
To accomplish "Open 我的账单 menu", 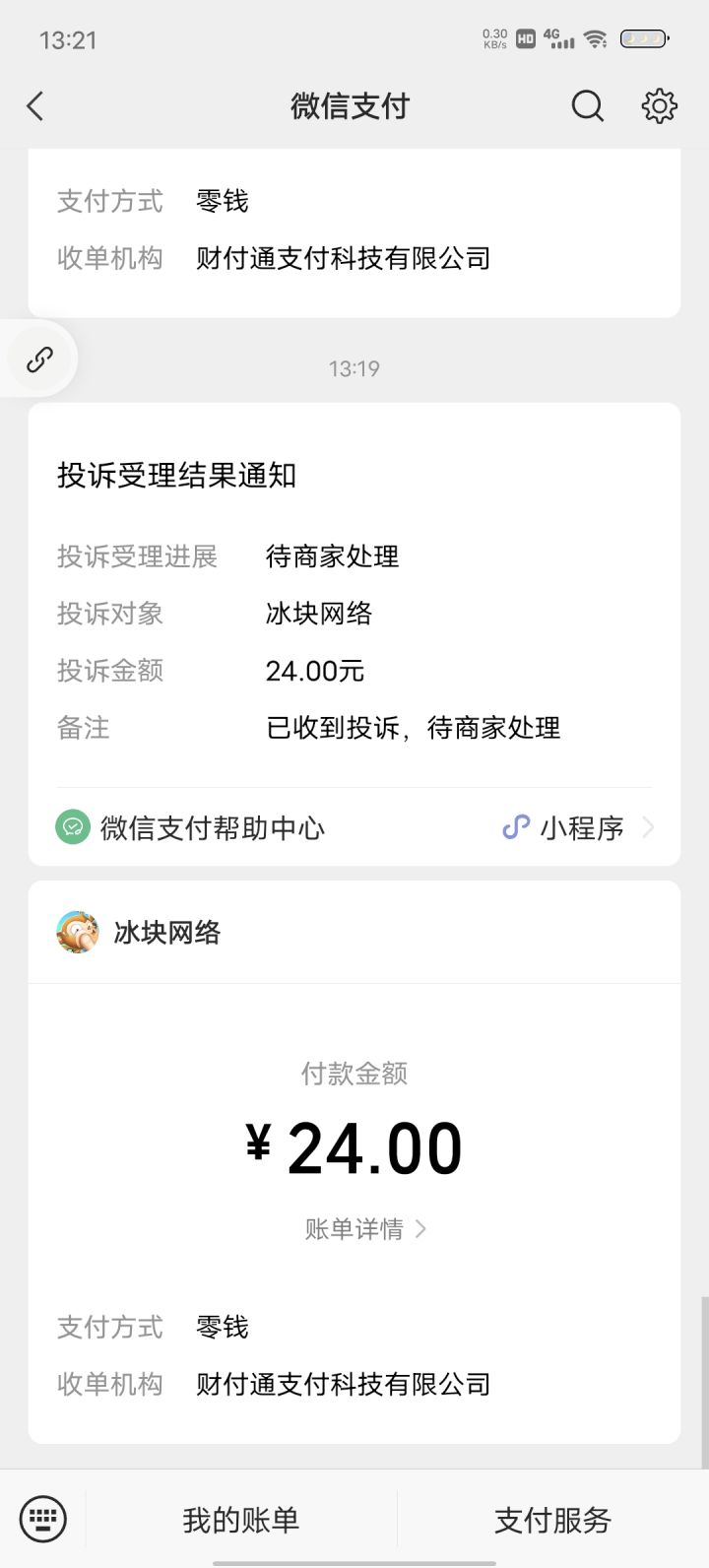I will (241, 1520).
